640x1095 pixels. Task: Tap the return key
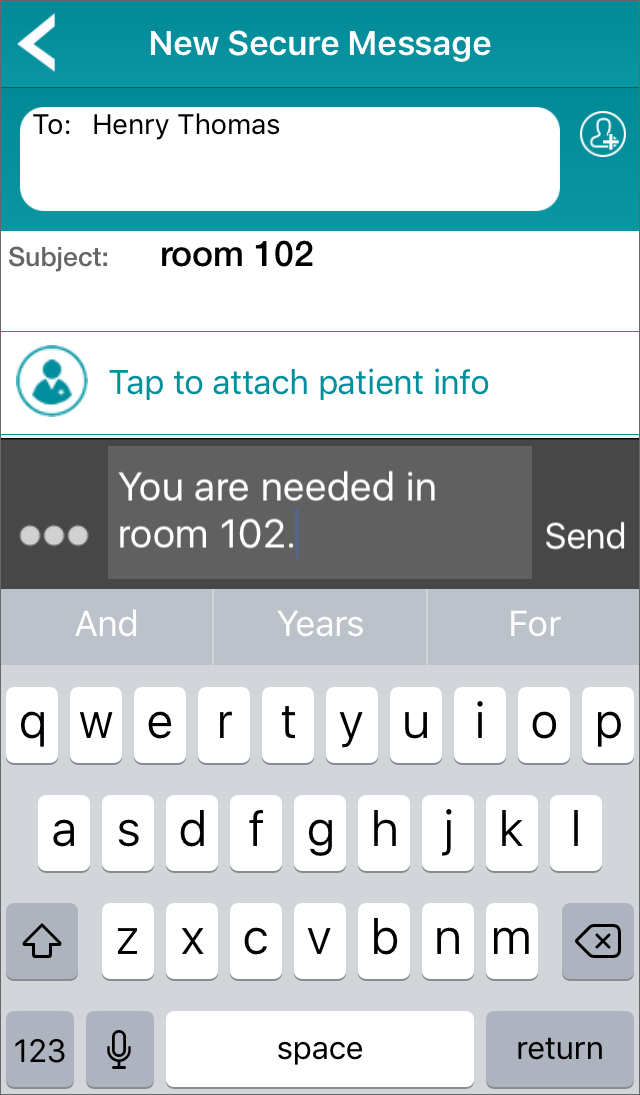tap(560, 1049)
